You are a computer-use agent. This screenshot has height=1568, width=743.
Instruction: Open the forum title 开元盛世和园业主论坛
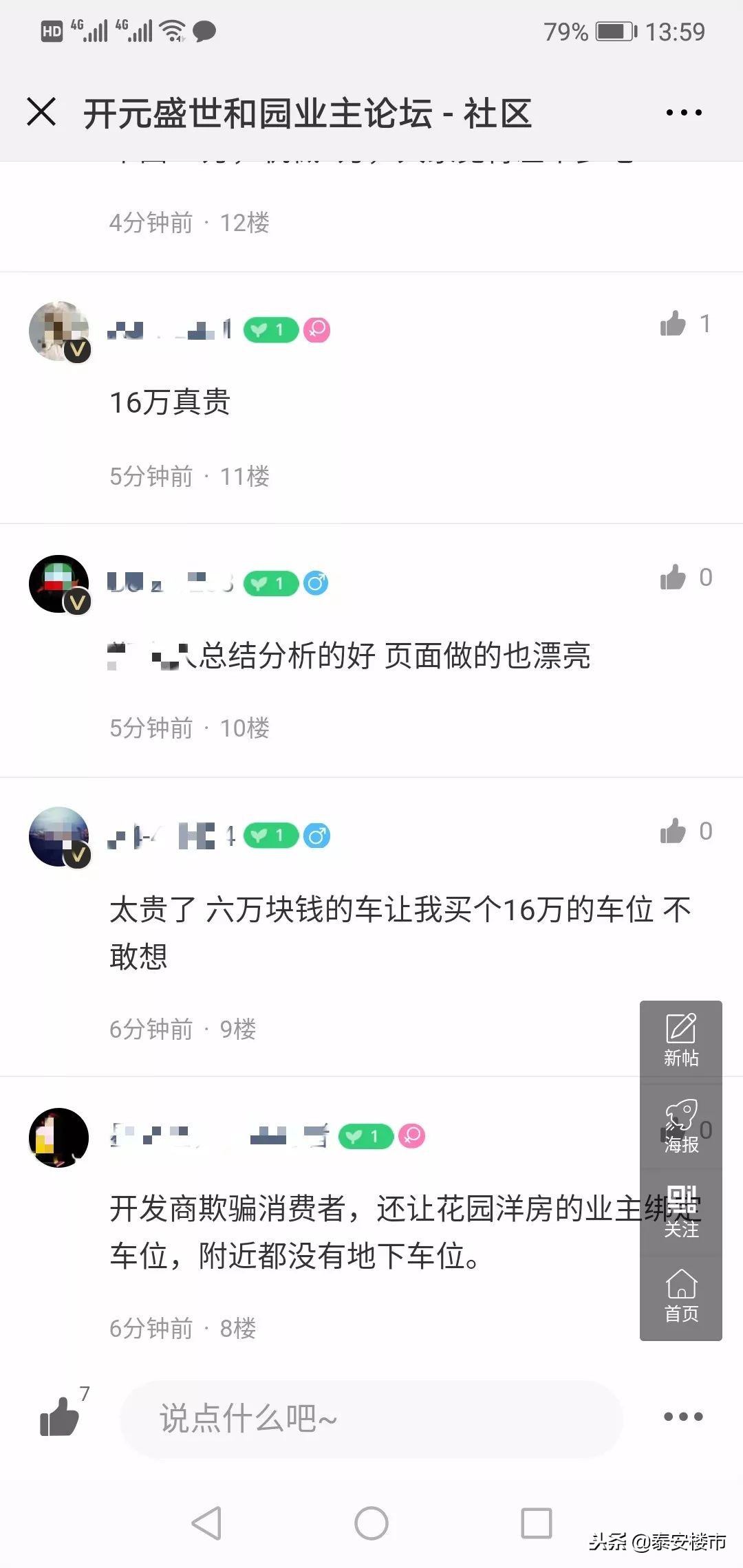[310, 112]
